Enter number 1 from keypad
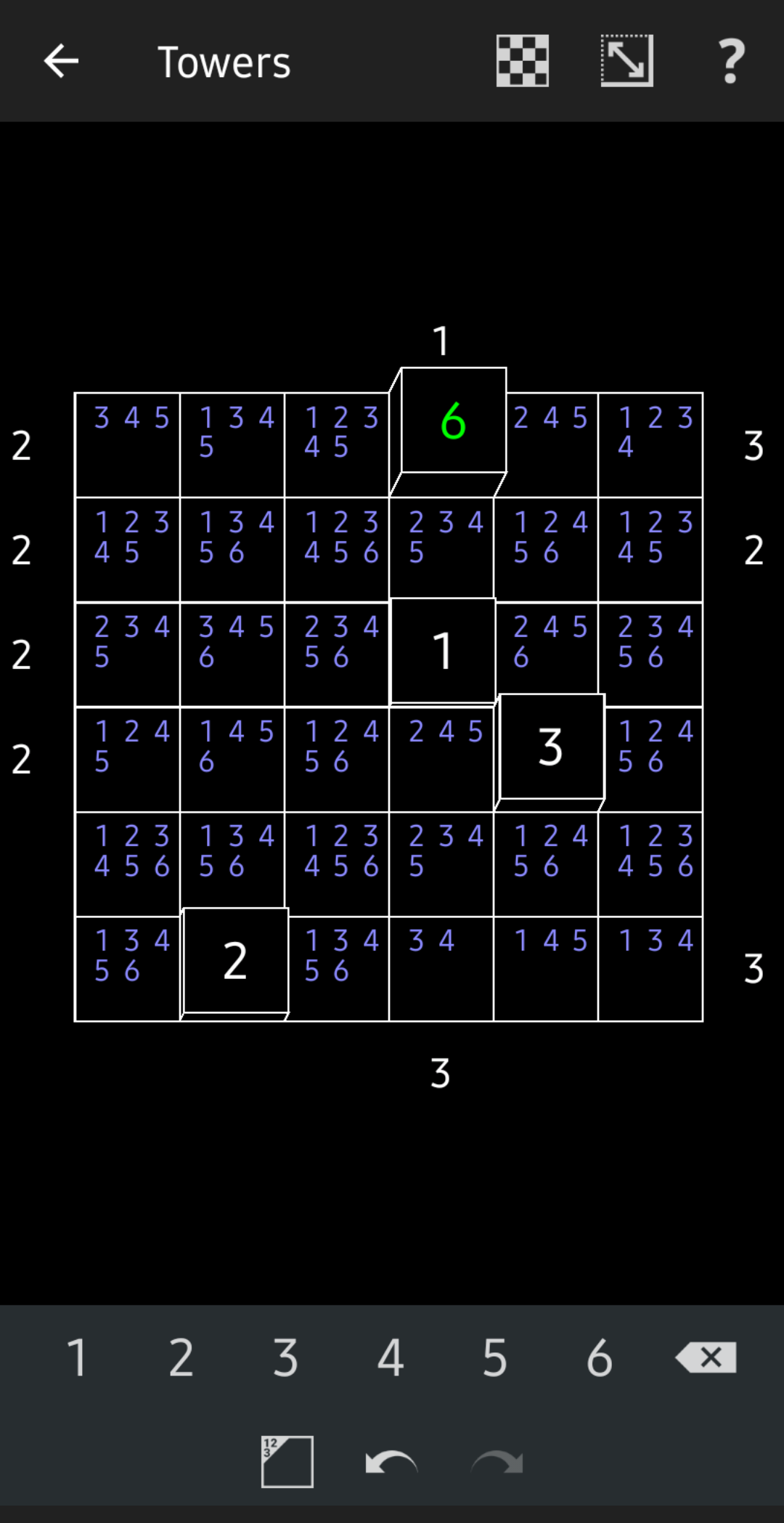This screenshot has height=1523, width=784. coord(77,1357)
